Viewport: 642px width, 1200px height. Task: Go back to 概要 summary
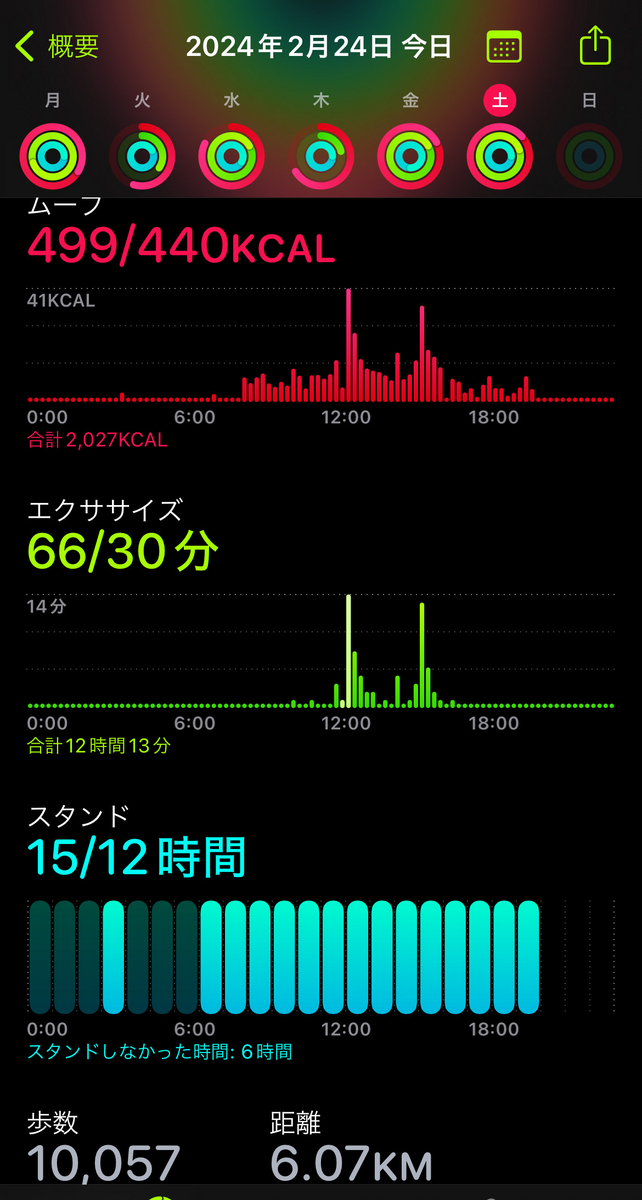pyautogui.click(x=56, y=46)
